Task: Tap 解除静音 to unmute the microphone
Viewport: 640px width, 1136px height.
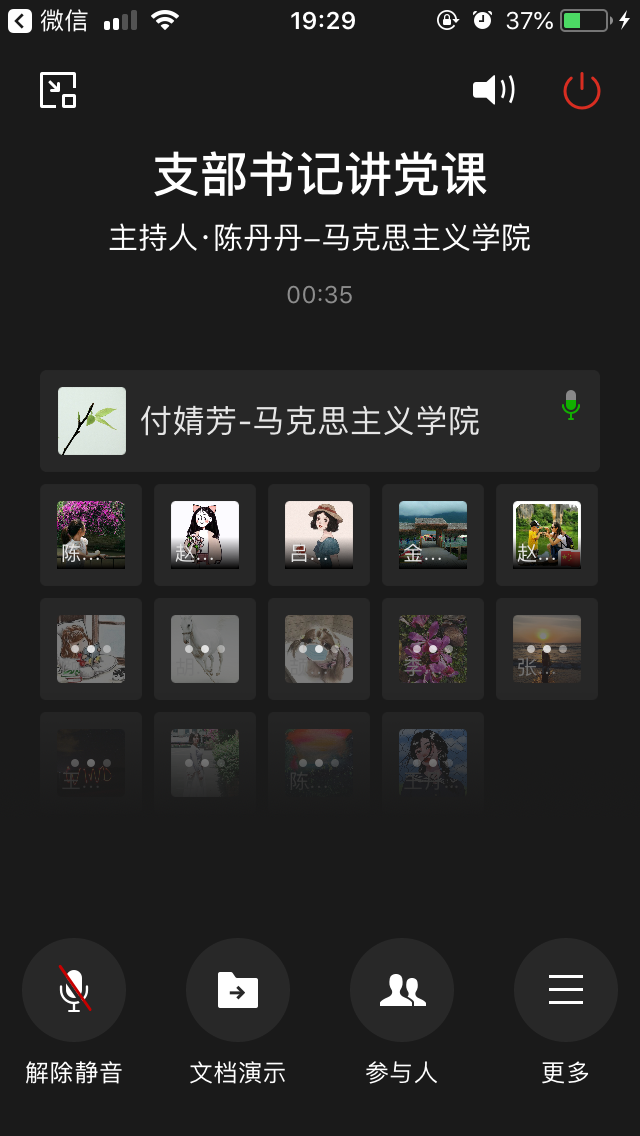Action: (x=74, y=990)
